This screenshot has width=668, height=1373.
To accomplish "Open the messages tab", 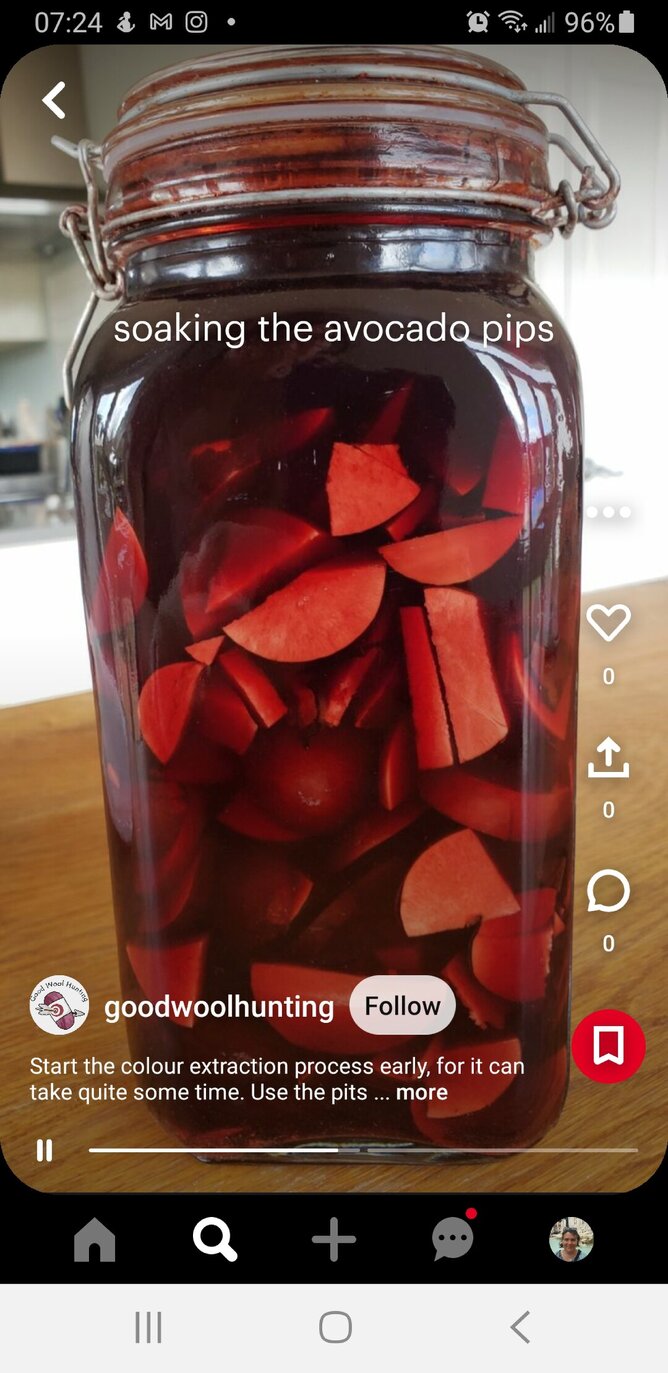I will (453, 1241).
